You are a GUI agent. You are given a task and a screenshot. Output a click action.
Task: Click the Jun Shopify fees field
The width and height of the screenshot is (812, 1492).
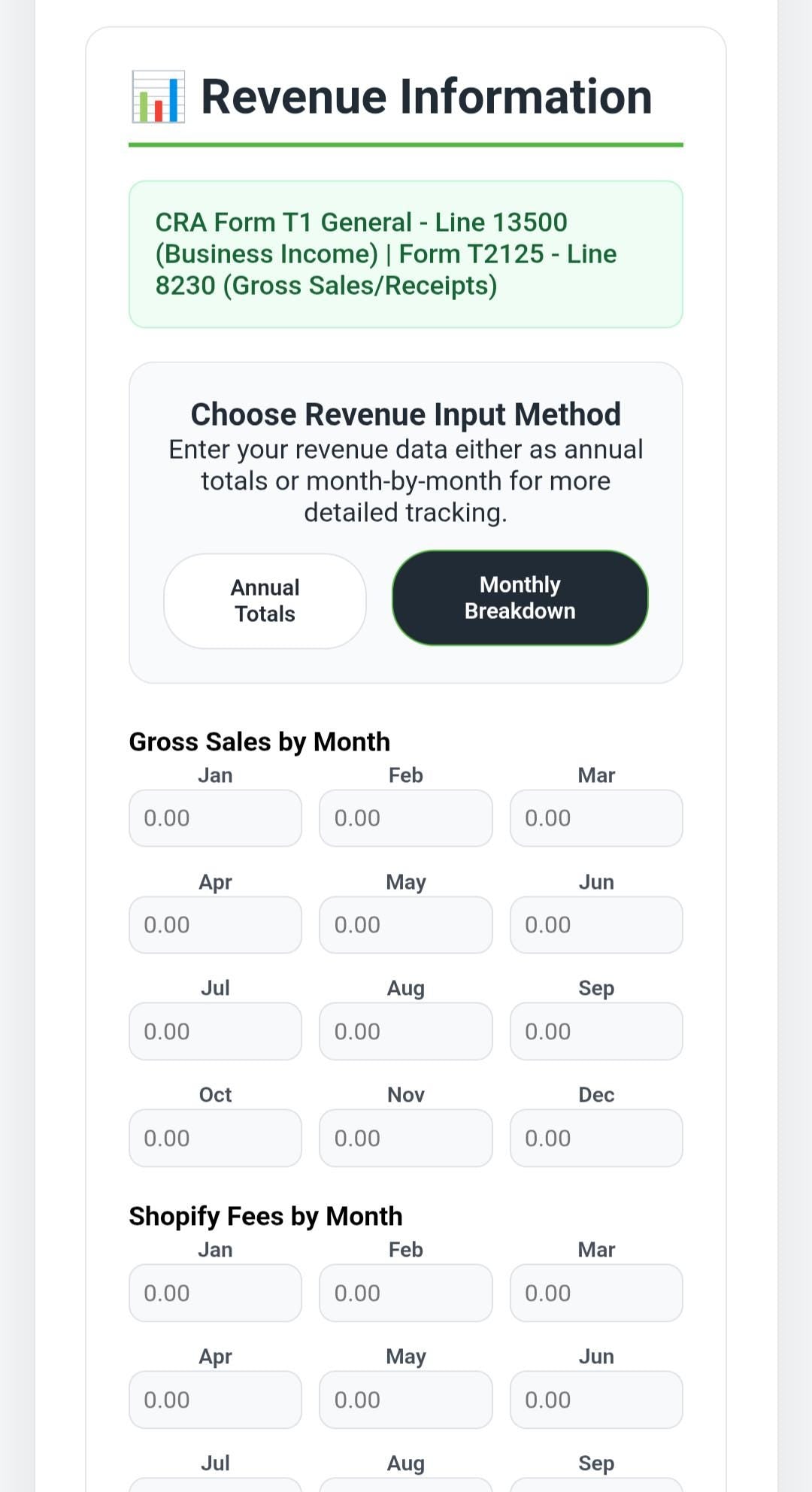tap(596, 1400)
